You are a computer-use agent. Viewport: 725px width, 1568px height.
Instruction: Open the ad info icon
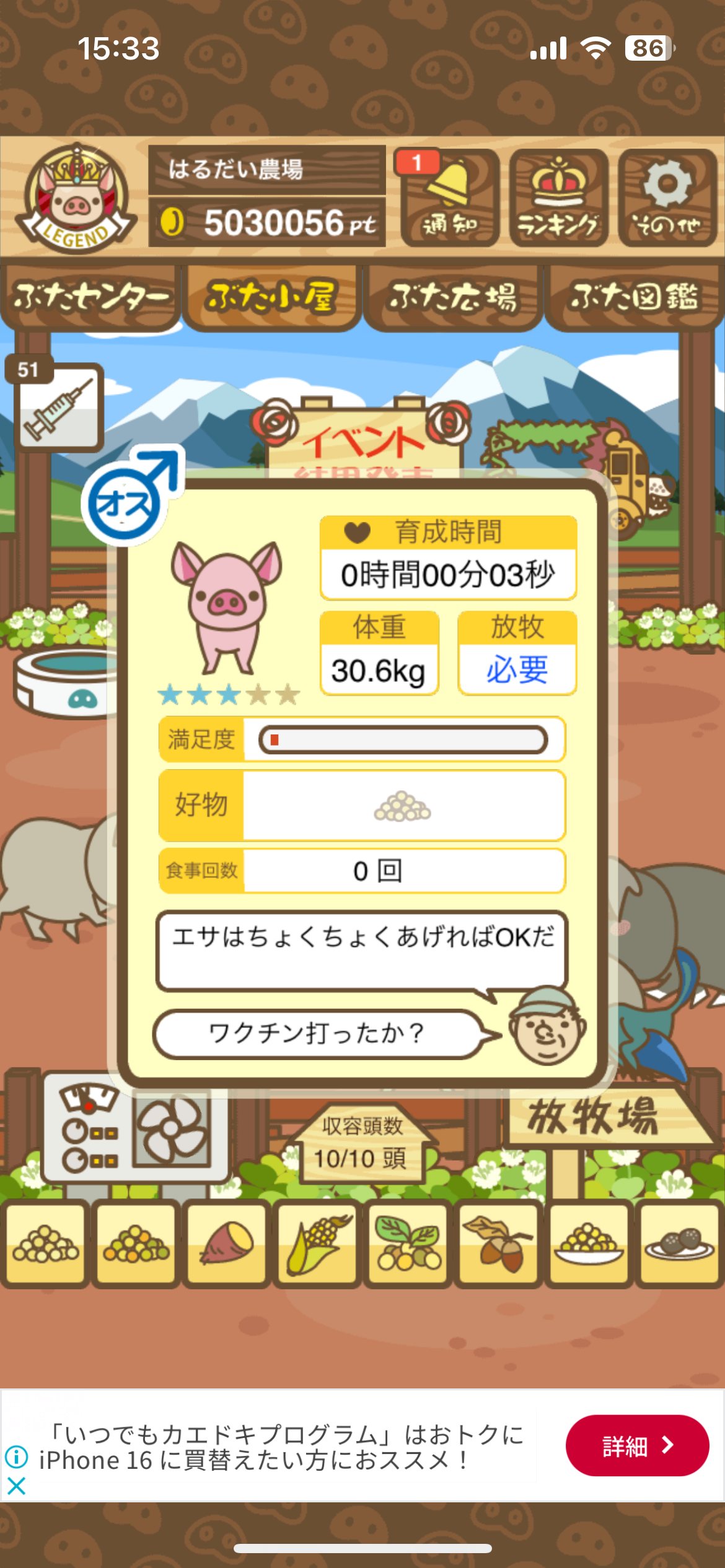[17, 1457]
